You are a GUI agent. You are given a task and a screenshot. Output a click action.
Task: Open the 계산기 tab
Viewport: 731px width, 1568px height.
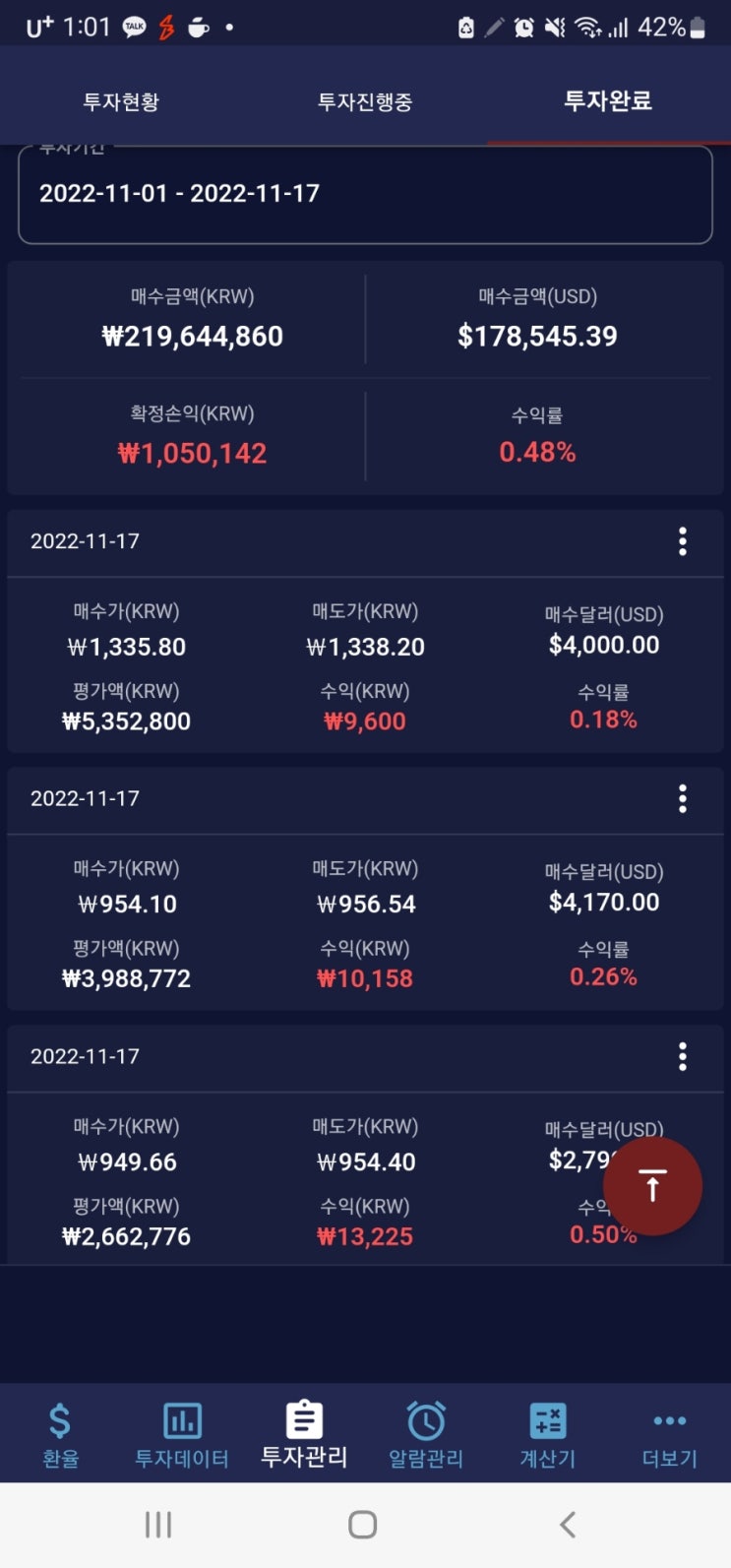point(548,1435)
